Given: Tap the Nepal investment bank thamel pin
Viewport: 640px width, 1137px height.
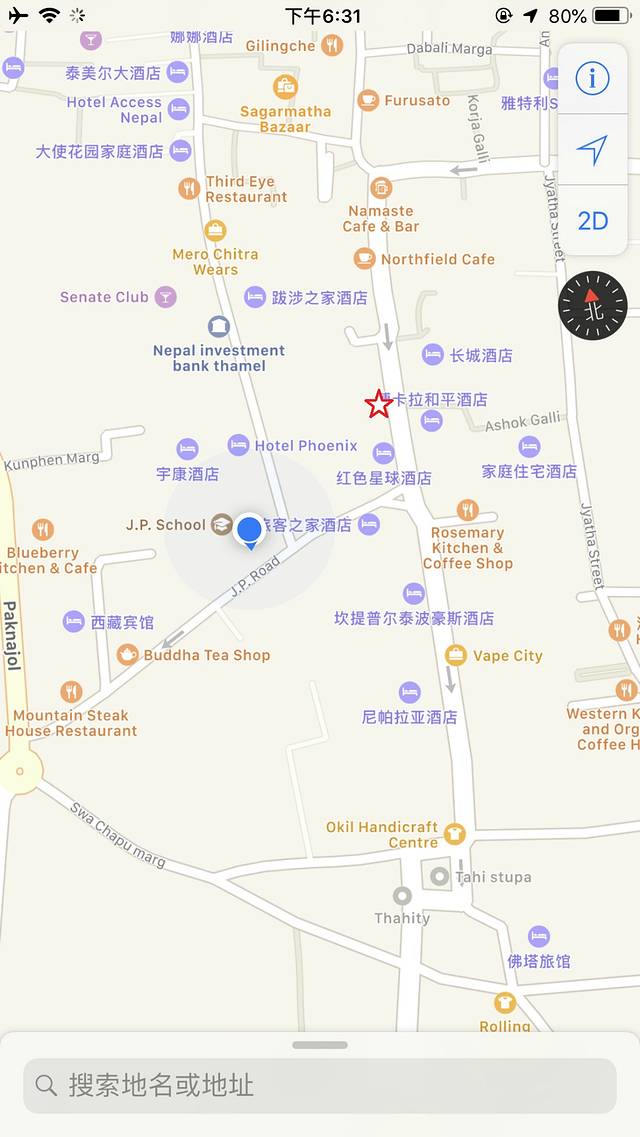Looking at the screenshot, I should coord(219,327).
